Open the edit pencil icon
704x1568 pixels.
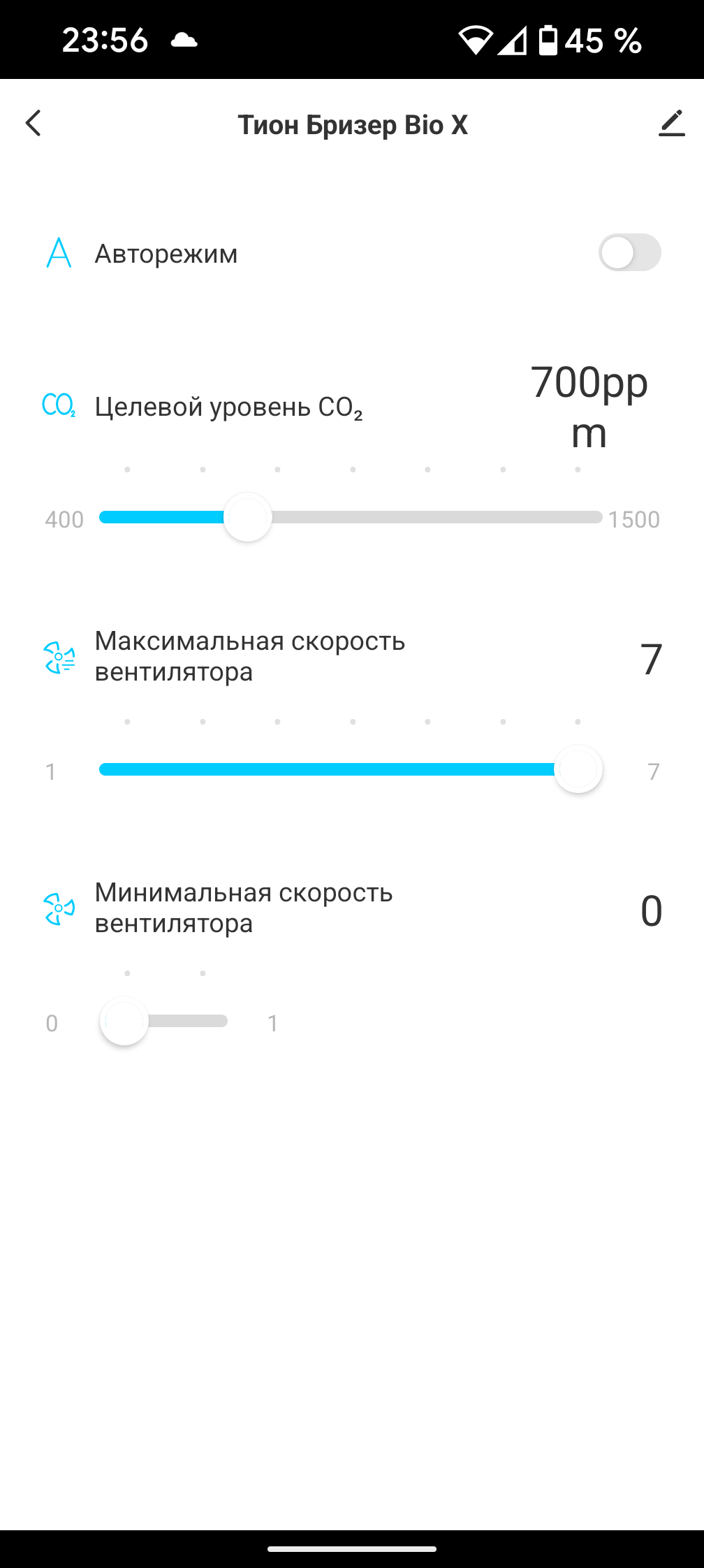pos(671,124)
